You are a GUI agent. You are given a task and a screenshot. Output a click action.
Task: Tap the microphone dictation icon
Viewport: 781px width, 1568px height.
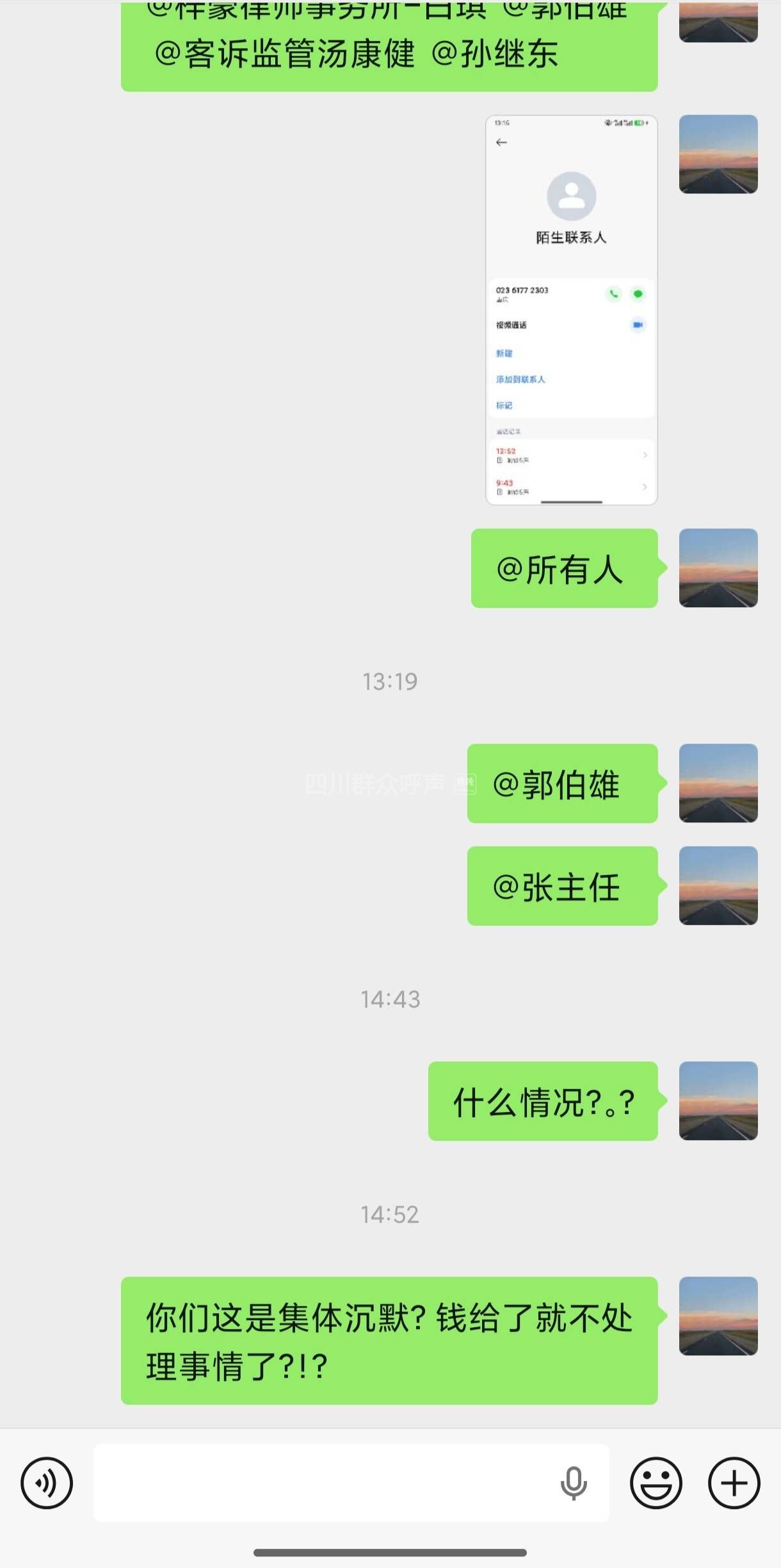574,1483
